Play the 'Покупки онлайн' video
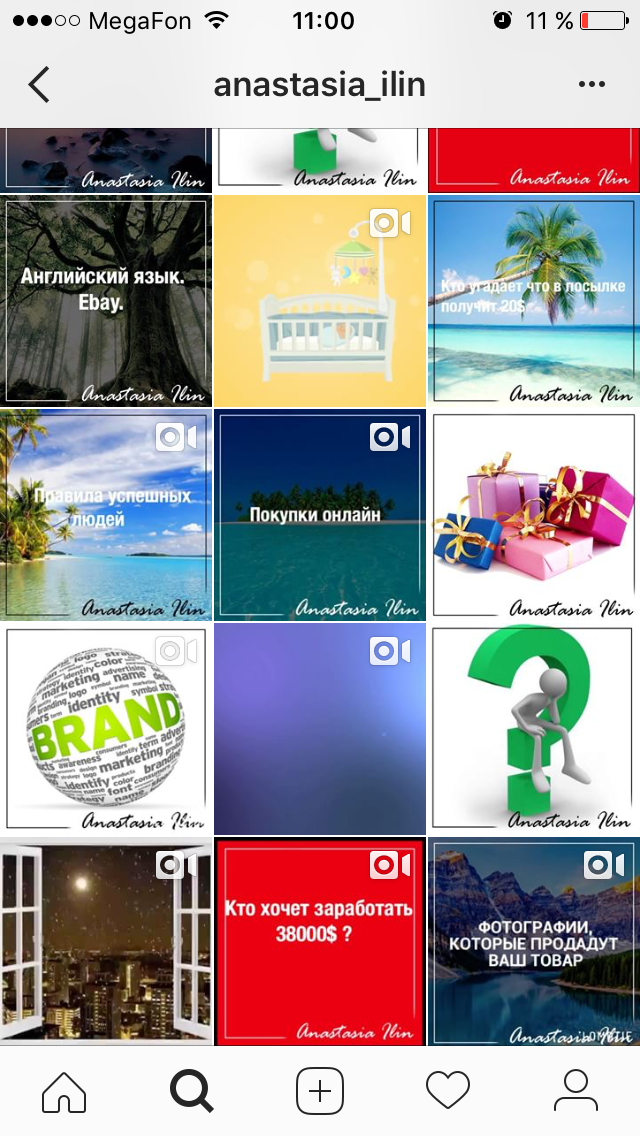This screenshot has width=640, height=1136. (x=320, y=515)
